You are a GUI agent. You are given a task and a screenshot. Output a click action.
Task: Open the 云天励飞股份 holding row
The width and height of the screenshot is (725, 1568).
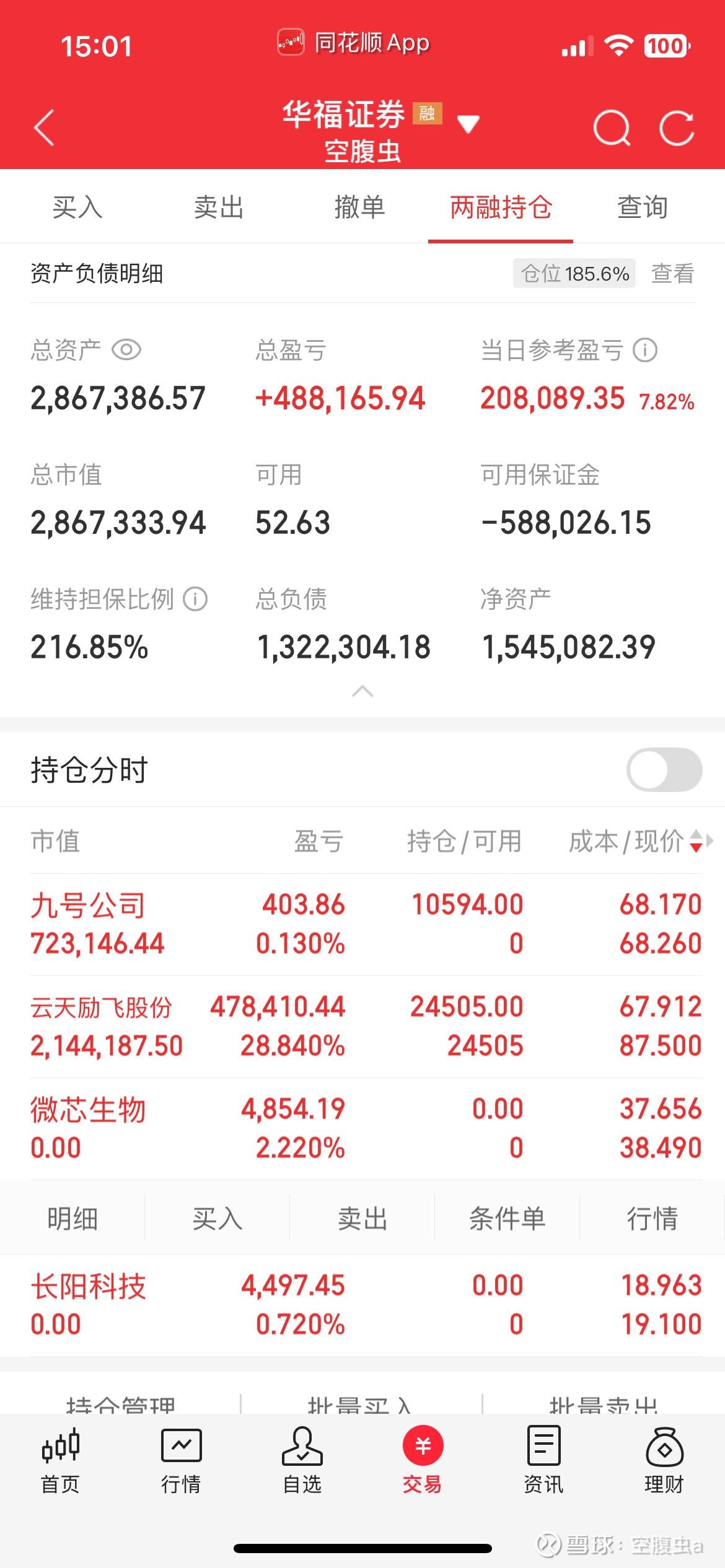pos(366,1026)
